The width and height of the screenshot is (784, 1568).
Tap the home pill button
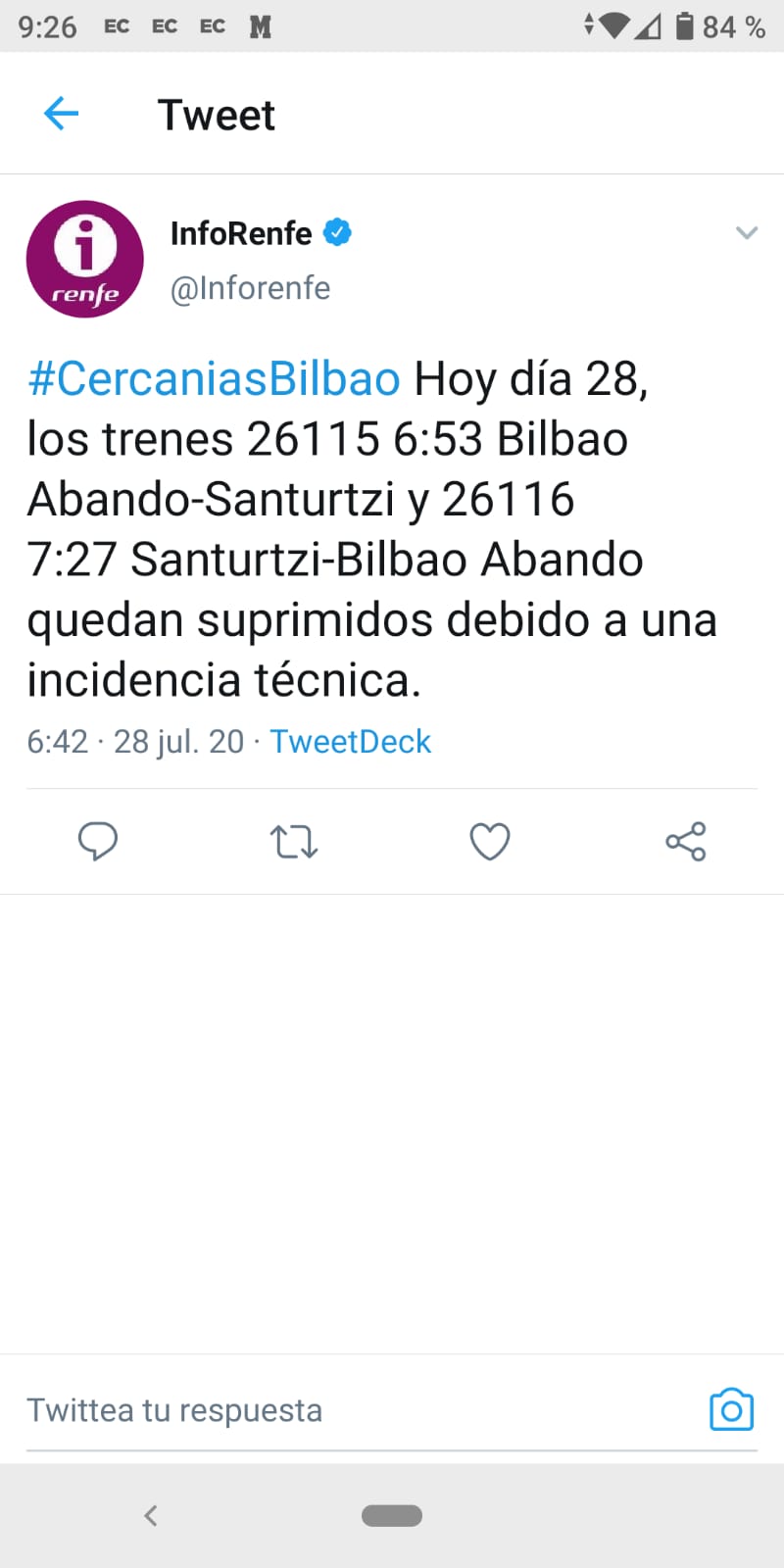pyautogui.click(x=392, y=1515)
